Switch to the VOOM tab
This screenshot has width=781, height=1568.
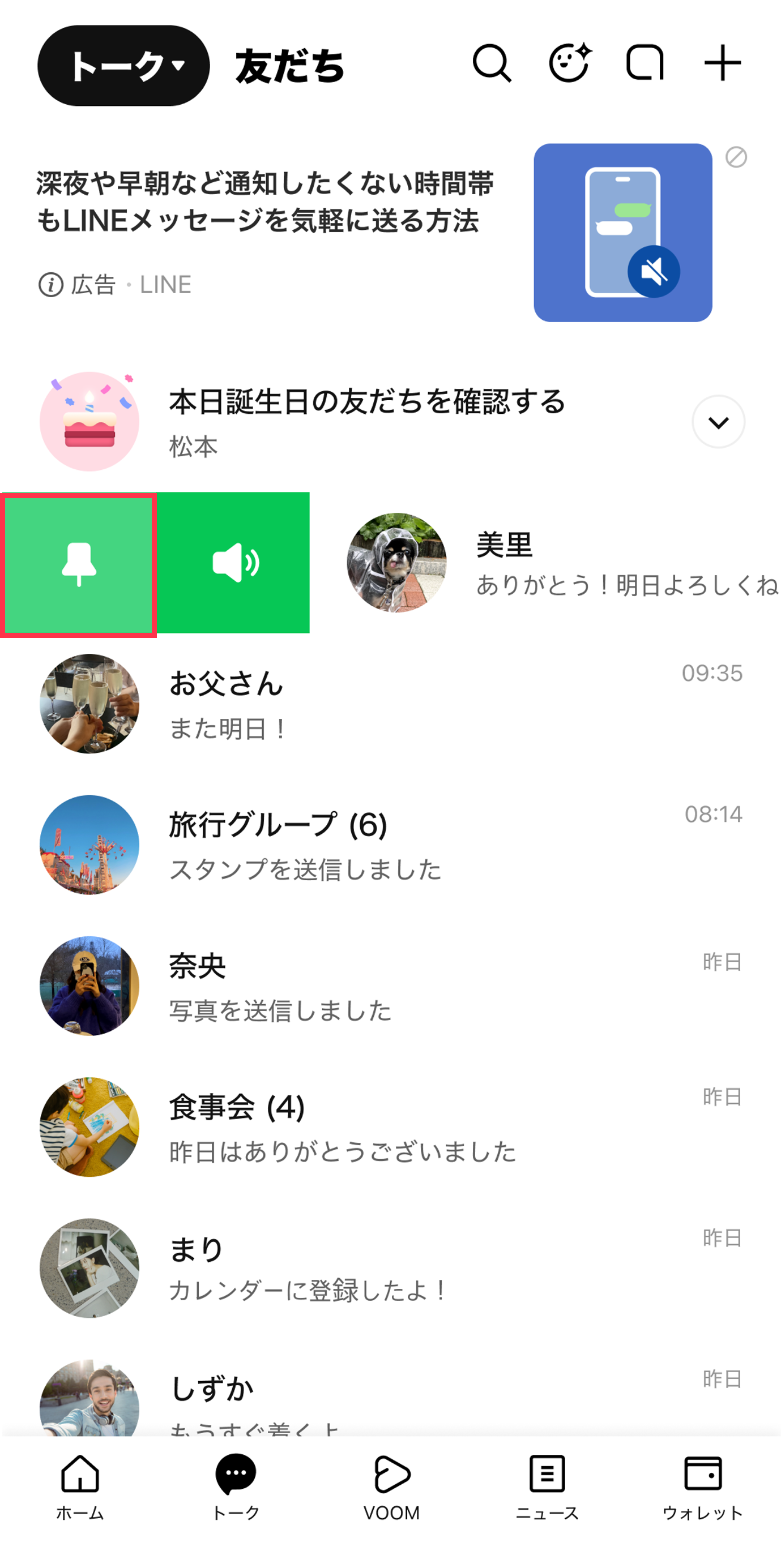coord(391,1485)
